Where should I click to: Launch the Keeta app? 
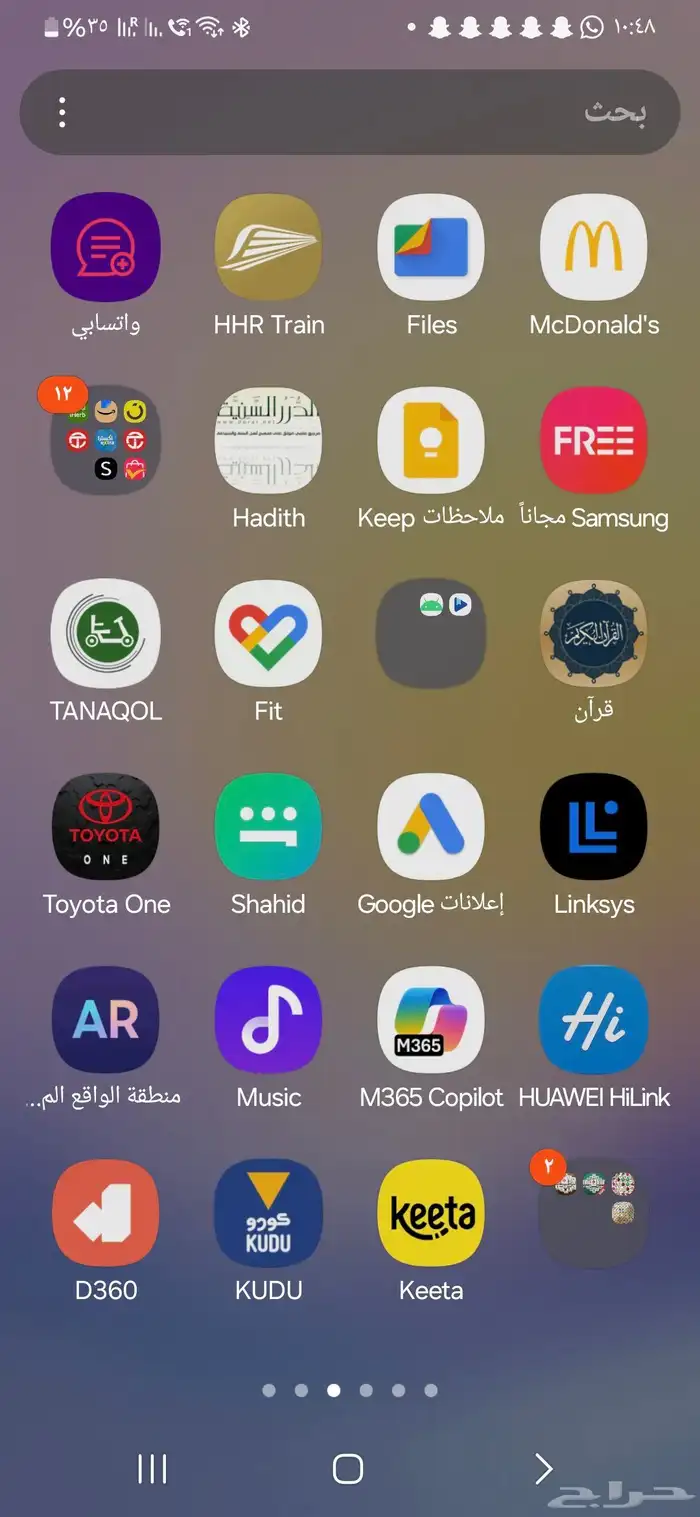(431, 1213)
